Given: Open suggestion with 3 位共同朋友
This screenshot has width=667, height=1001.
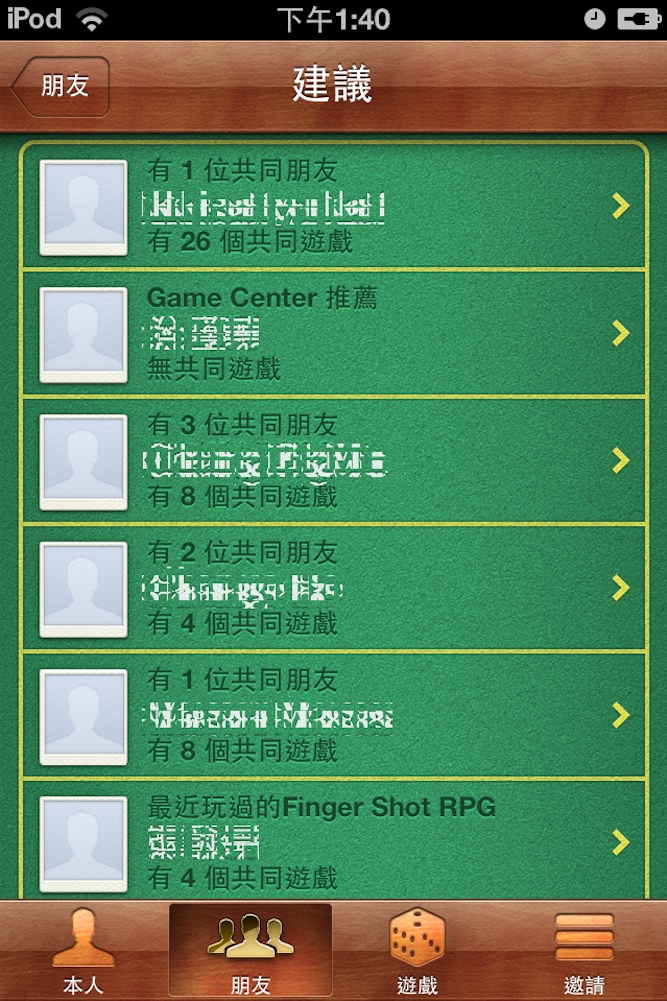Looking at the screenshot, I should [x=334, y=461].
